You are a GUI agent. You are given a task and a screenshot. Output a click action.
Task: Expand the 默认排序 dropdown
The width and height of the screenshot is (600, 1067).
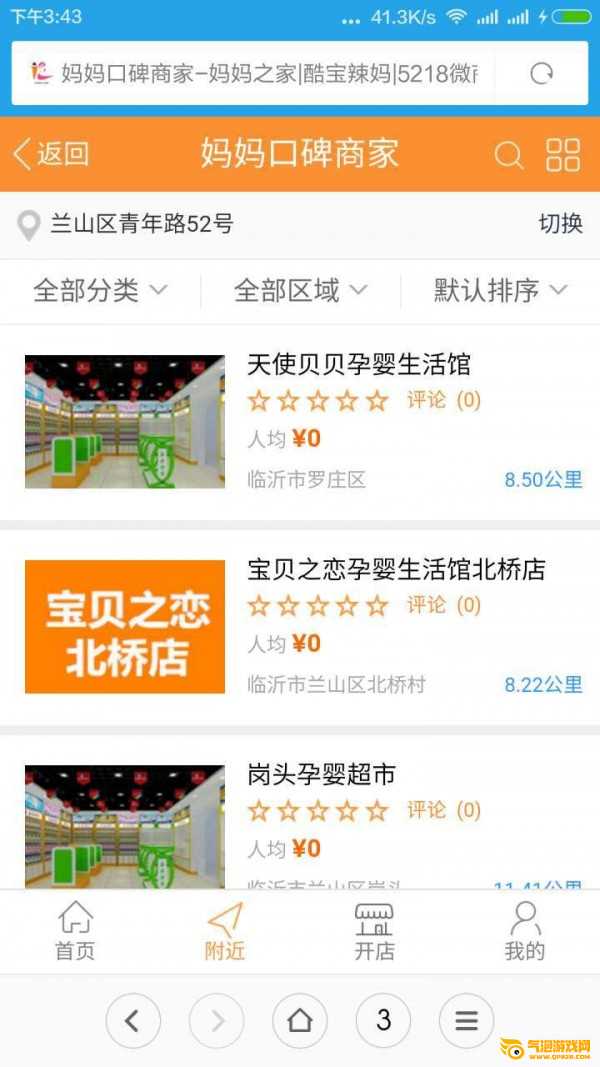[x=500, y=291]
